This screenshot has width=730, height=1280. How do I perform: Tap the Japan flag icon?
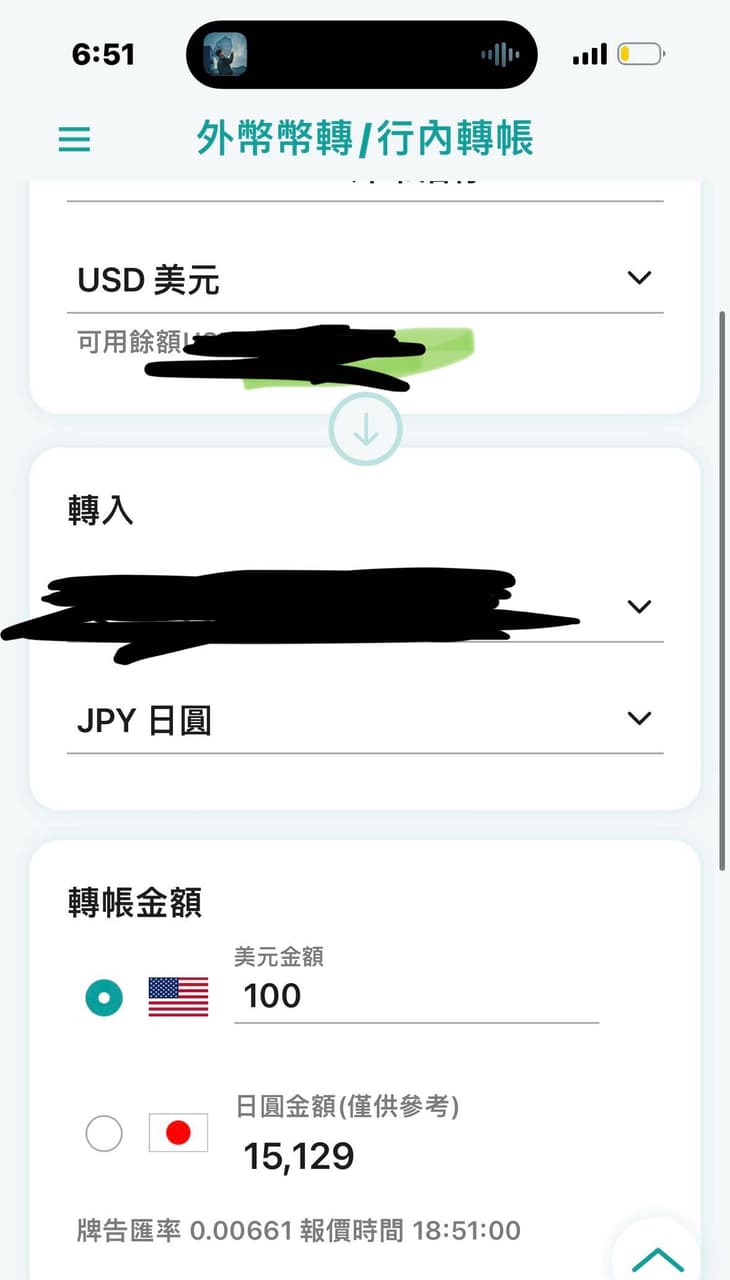tap(176, 1133)
